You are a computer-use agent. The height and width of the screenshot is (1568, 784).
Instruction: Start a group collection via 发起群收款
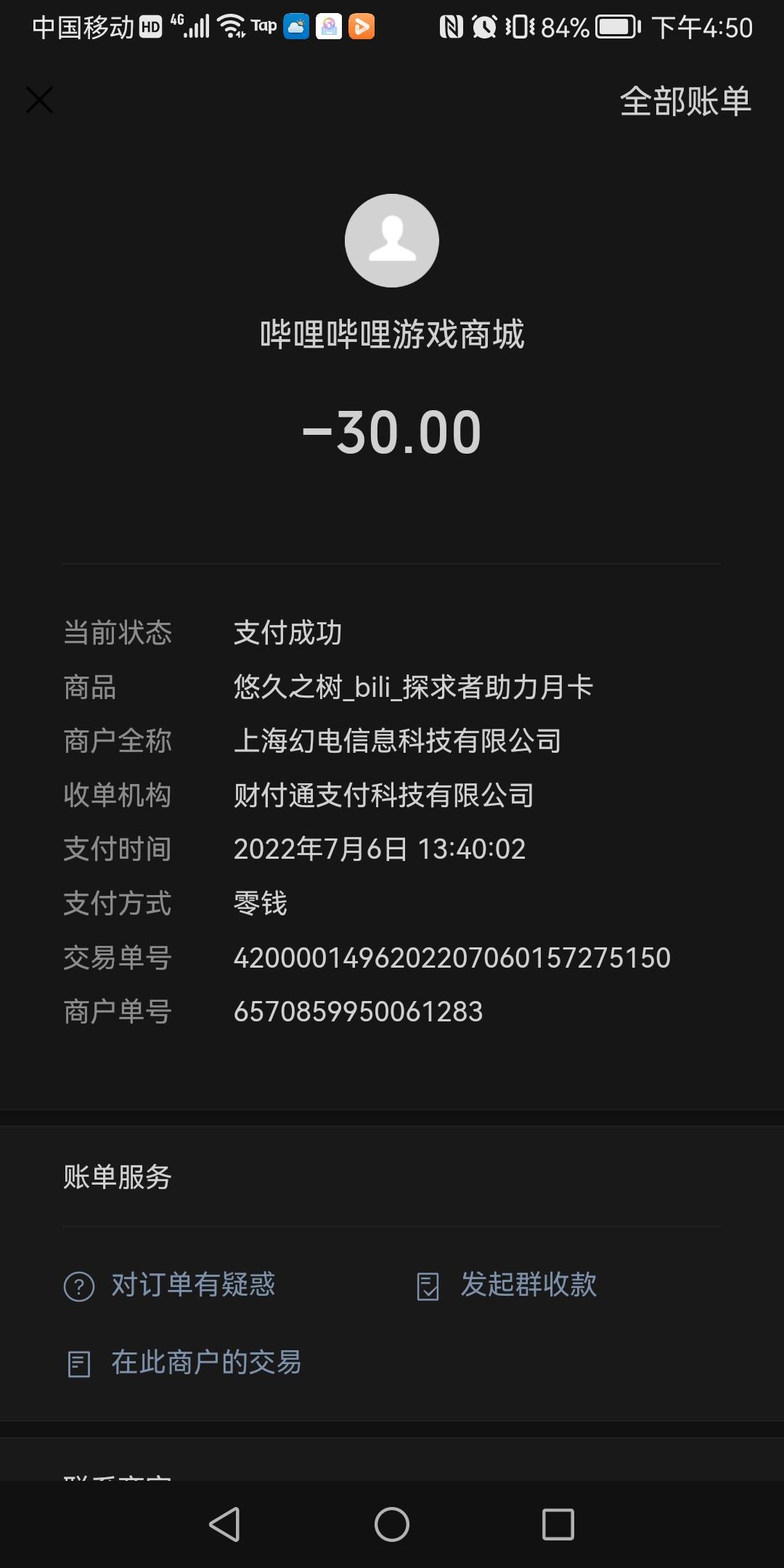tap(507, 1286)
